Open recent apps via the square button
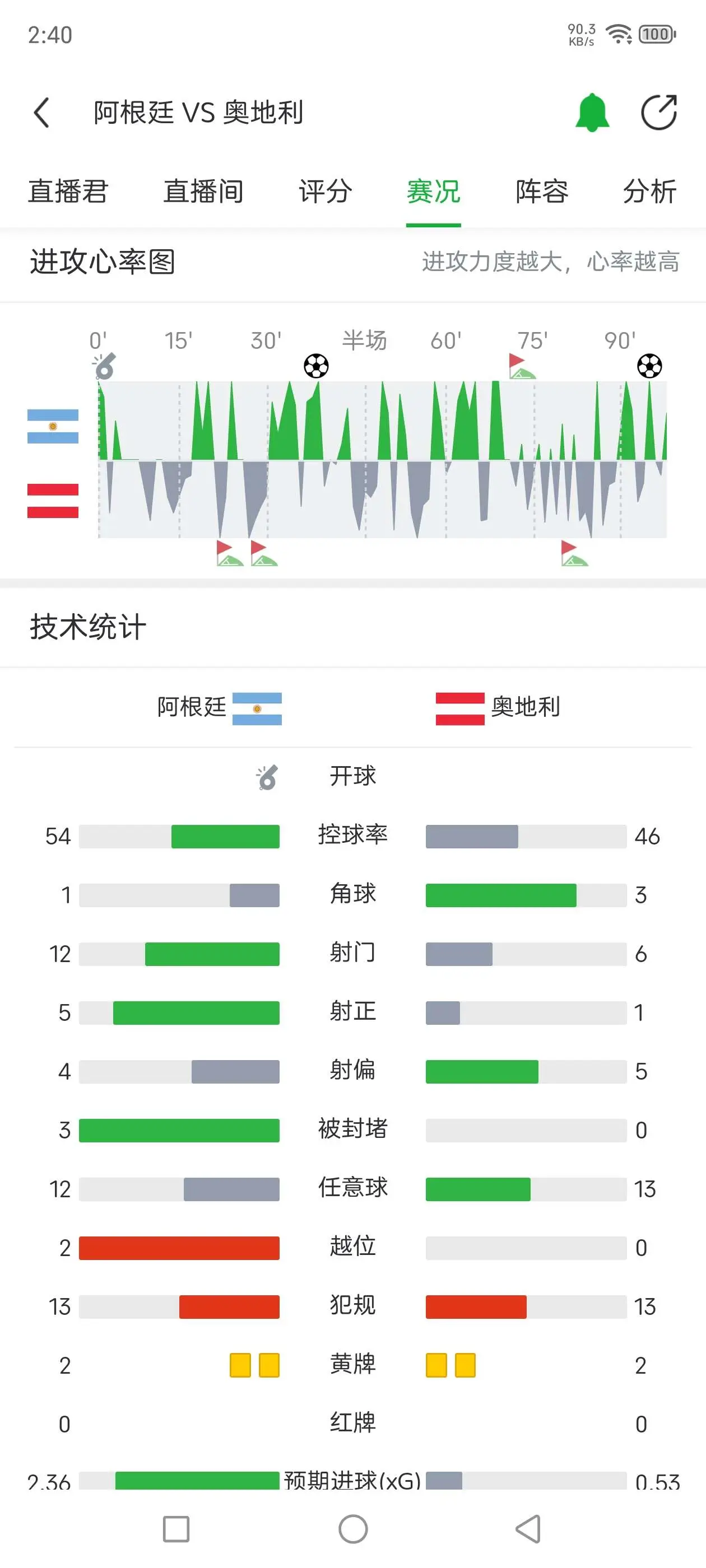Viewport: 706px width, 1568px height. [x=176, y=1528]
